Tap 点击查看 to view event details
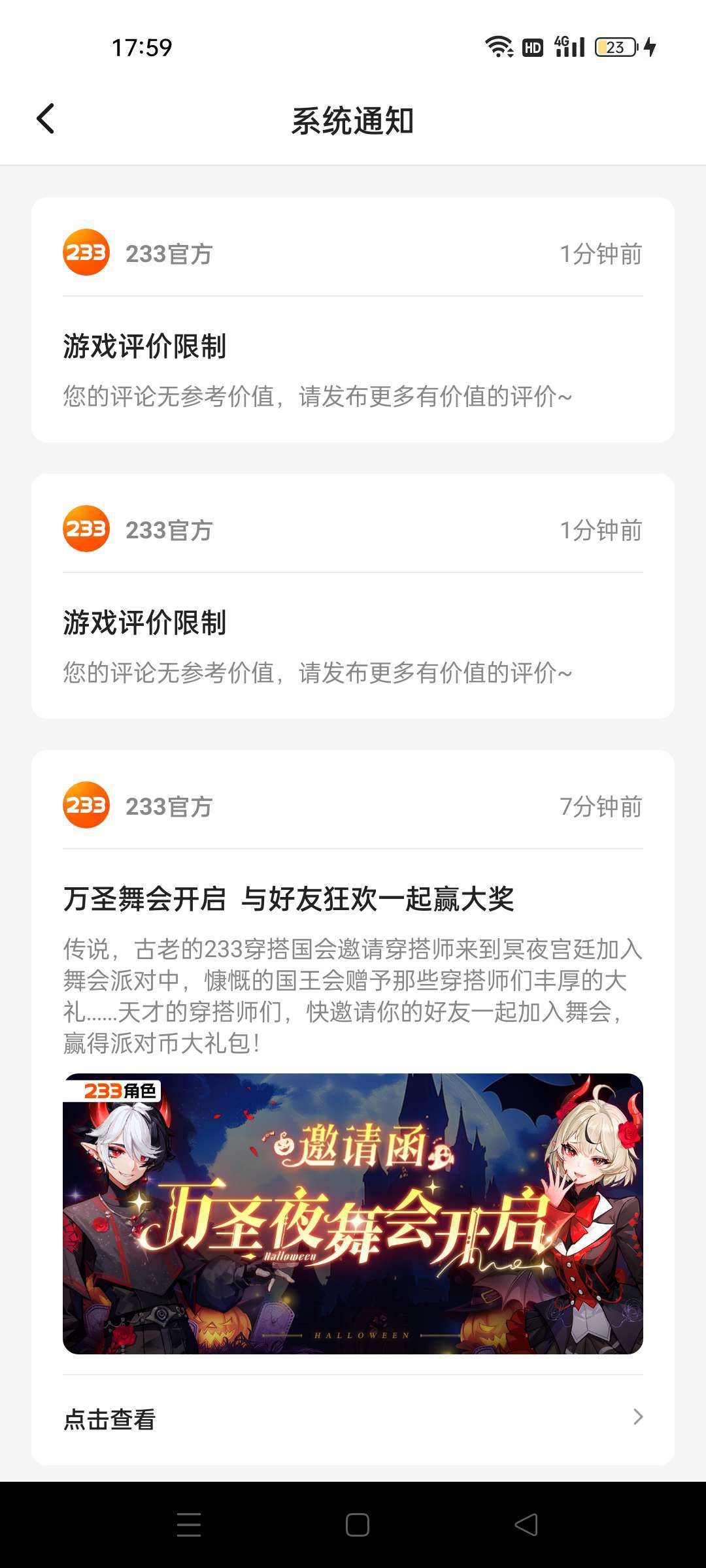Viewport: 706px width, 1568px height. (353, 1419)
